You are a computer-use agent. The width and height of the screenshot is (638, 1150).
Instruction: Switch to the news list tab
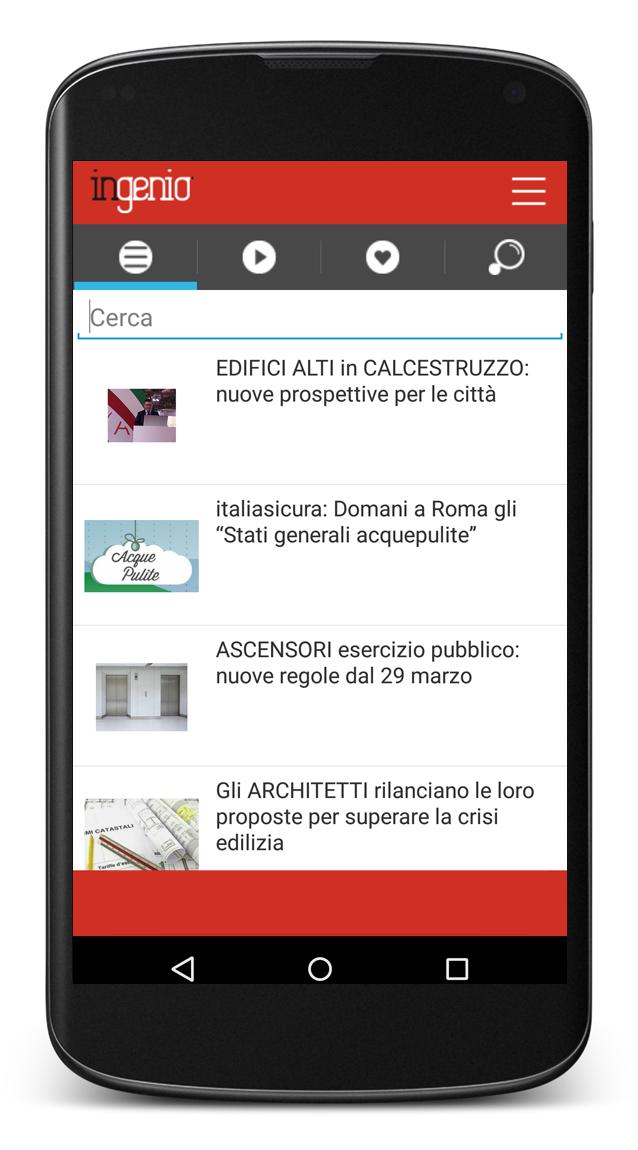pos(136,258)
